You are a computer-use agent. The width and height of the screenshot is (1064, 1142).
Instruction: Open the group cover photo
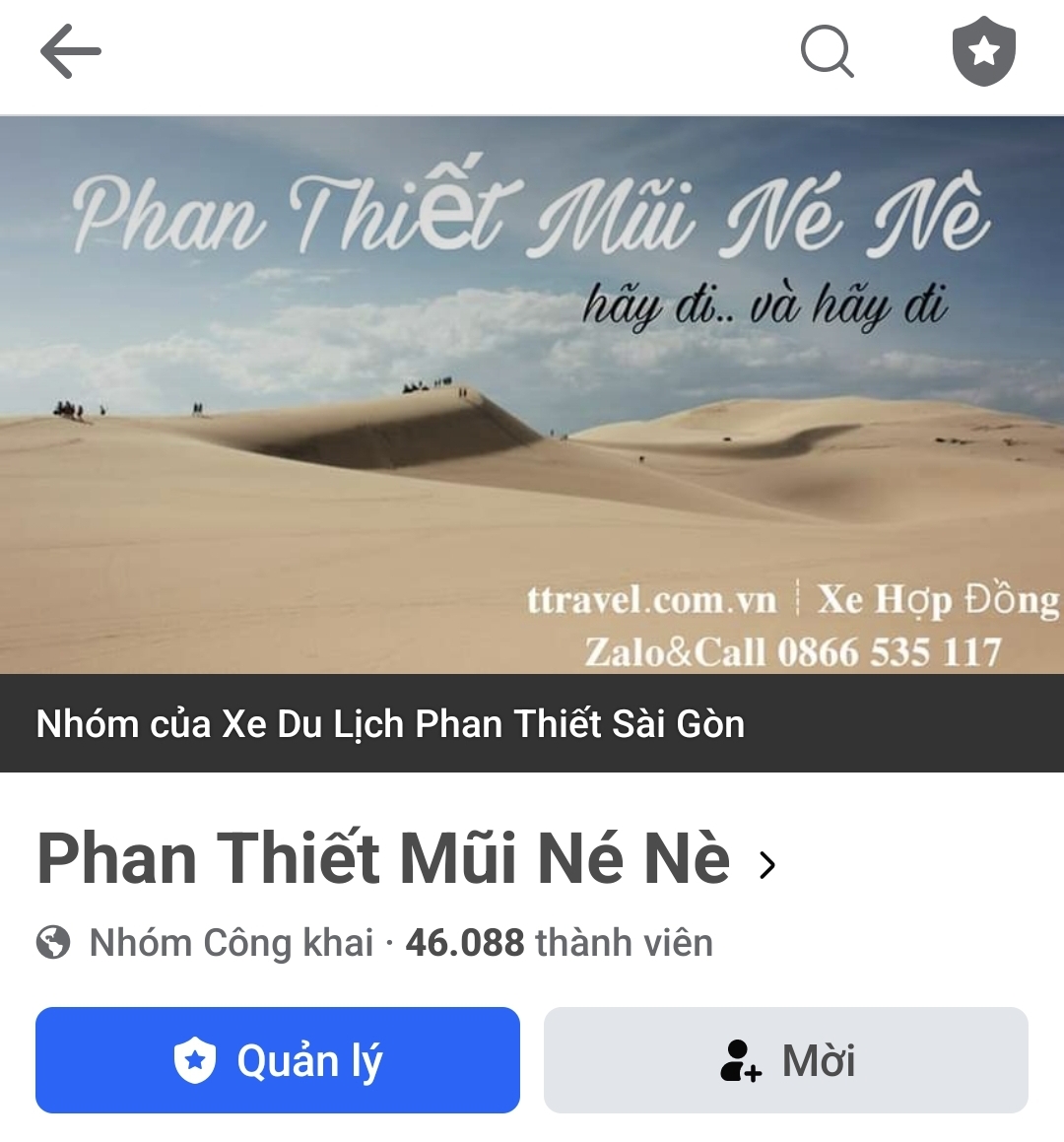(532, 394)
